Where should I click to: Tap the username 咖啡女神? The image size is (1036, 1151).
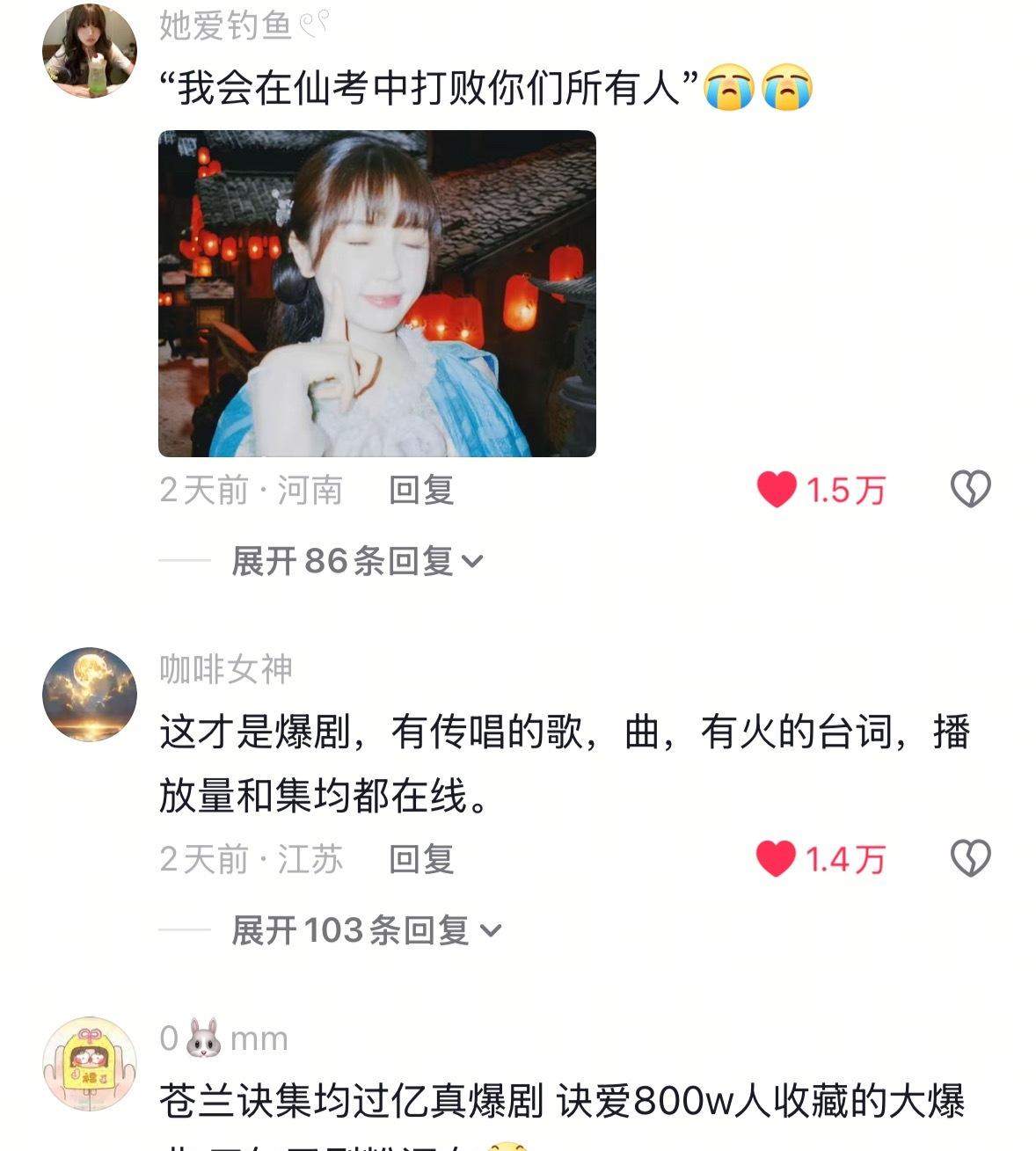[226, 670]
